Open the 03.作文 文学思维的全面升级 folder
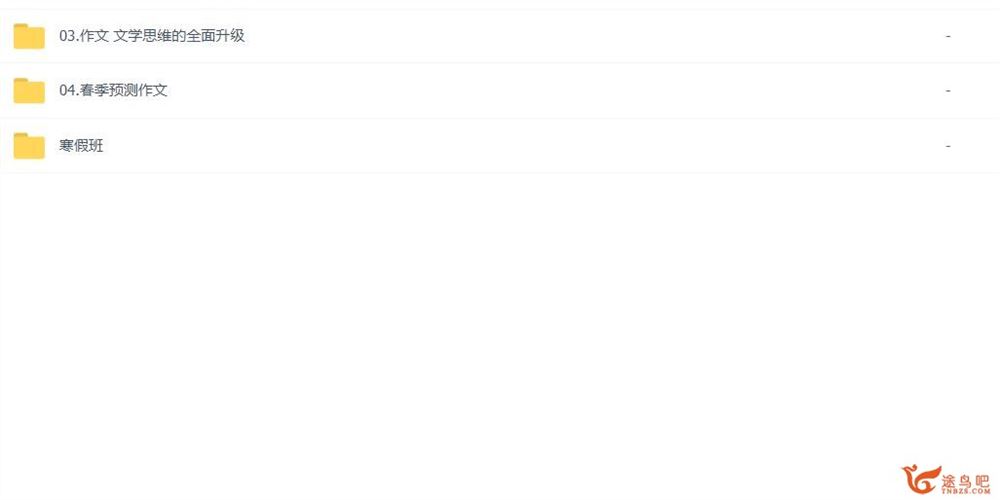The width and height of the screenshot is (1000, 500). (x=151, y=36)
